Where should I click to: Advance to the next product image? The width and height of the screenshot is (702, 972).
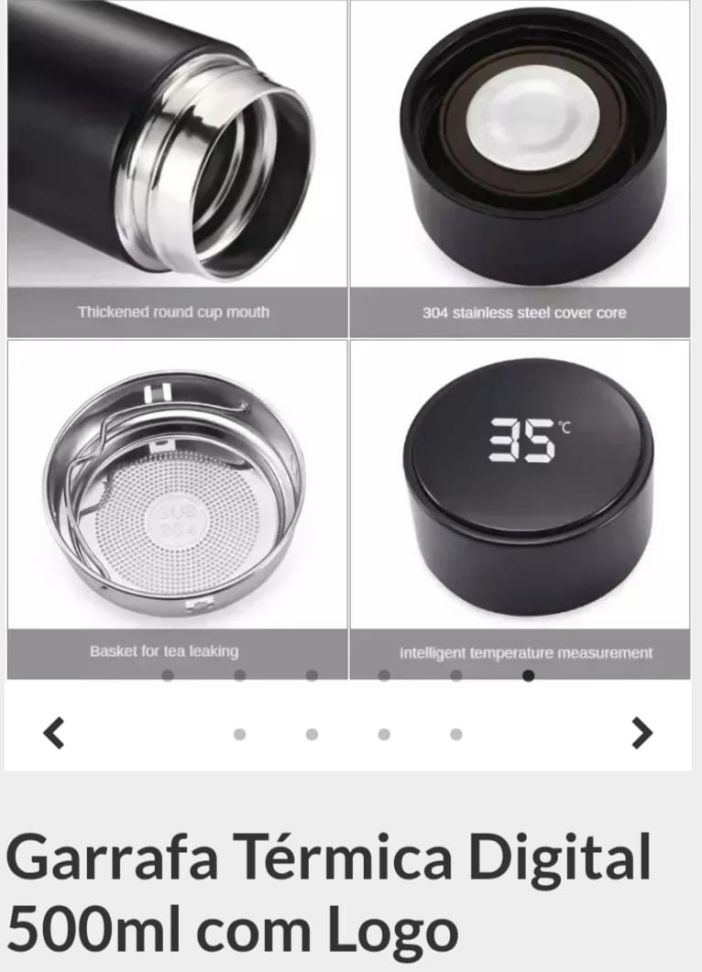point(642,733)
